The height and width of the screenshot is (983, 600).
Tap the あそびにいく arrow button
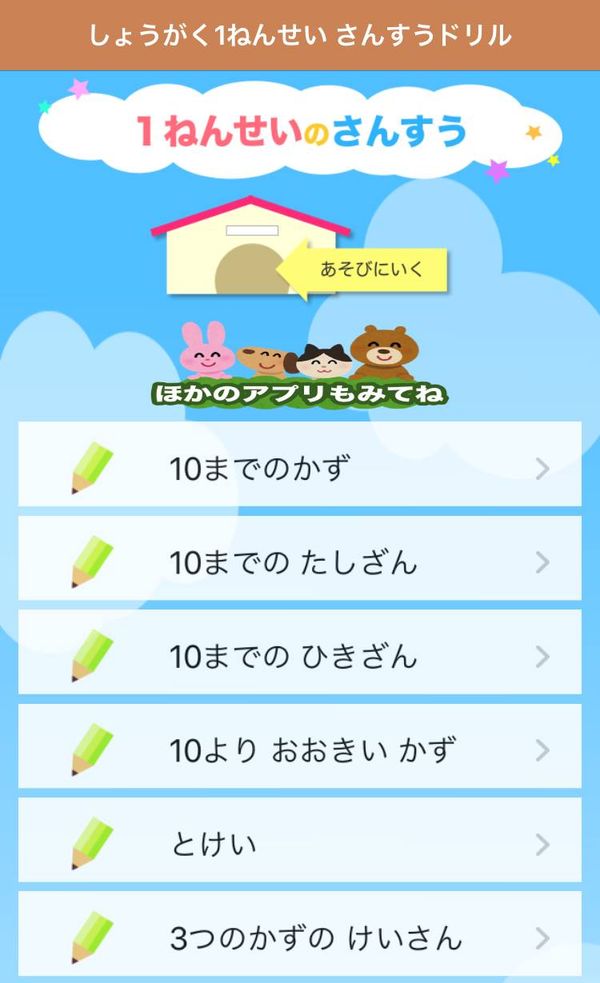tap(362, 270)
